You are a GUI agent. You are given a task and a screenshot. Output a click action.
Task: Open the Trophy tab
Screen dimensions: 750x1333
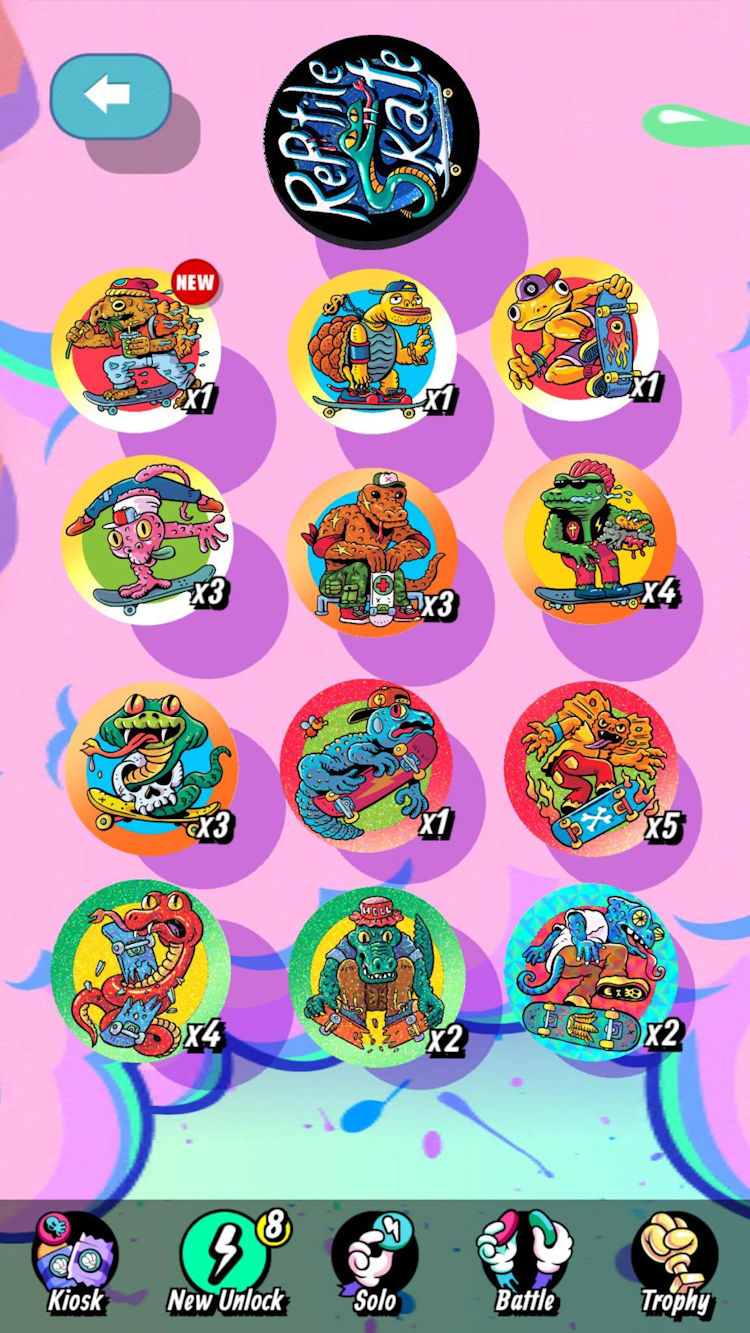click(675, 1262)
